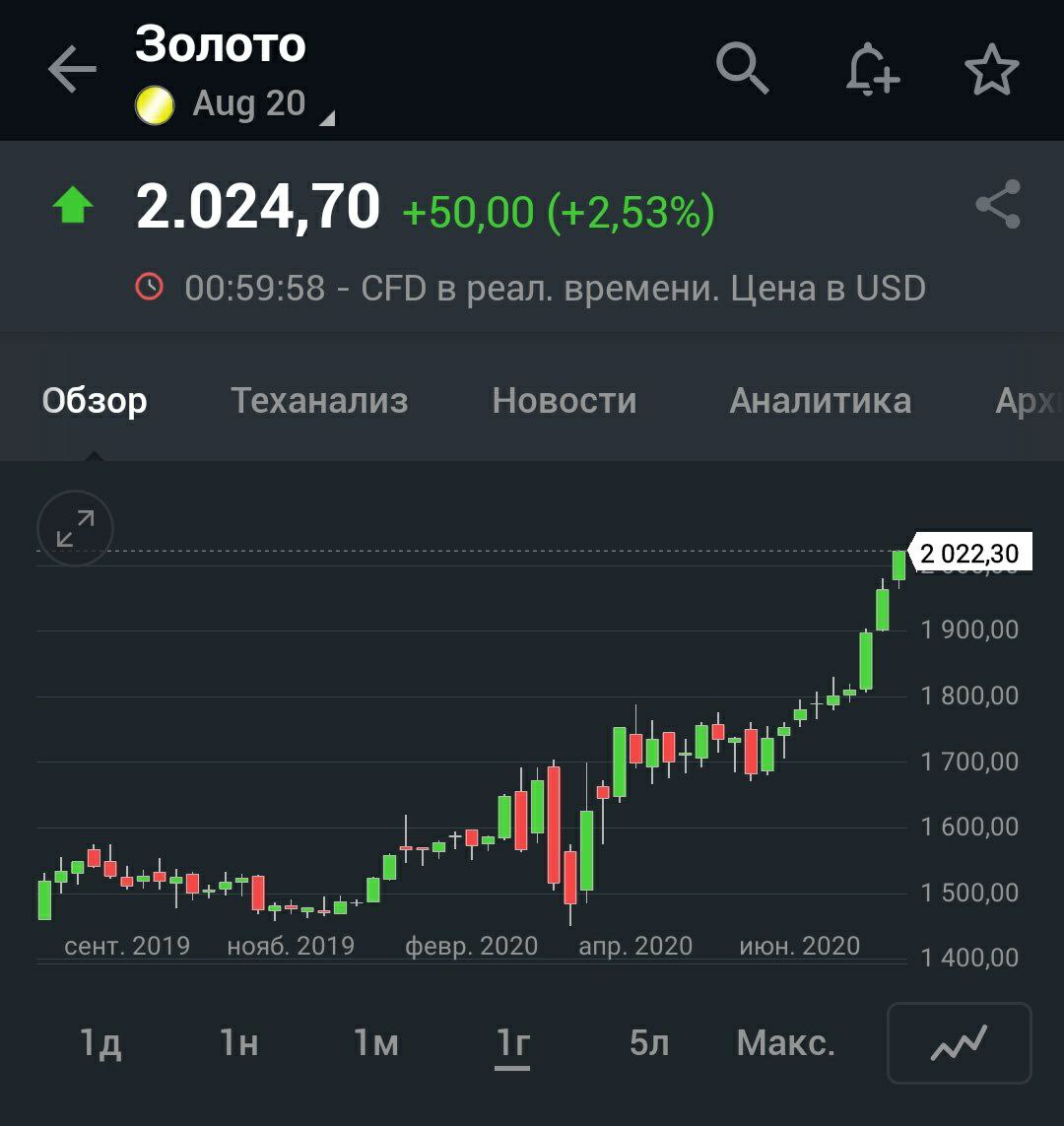Image resolution: width=1064 pixels, height=1126 pixels.
Task: Go back using the top-left arrow
Action: point(72,70)
